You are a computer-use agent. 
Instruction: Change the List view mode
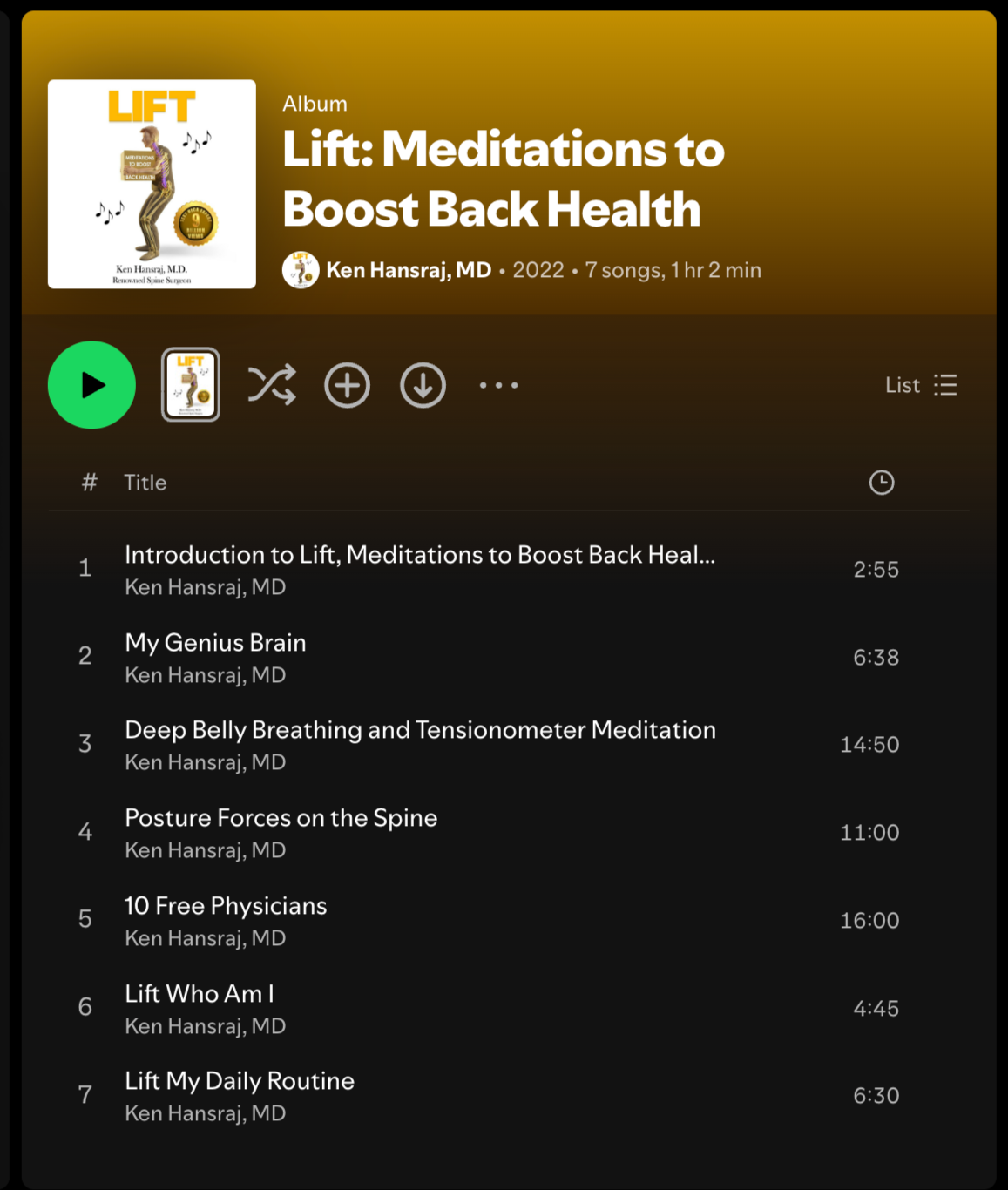click(921, 385)
